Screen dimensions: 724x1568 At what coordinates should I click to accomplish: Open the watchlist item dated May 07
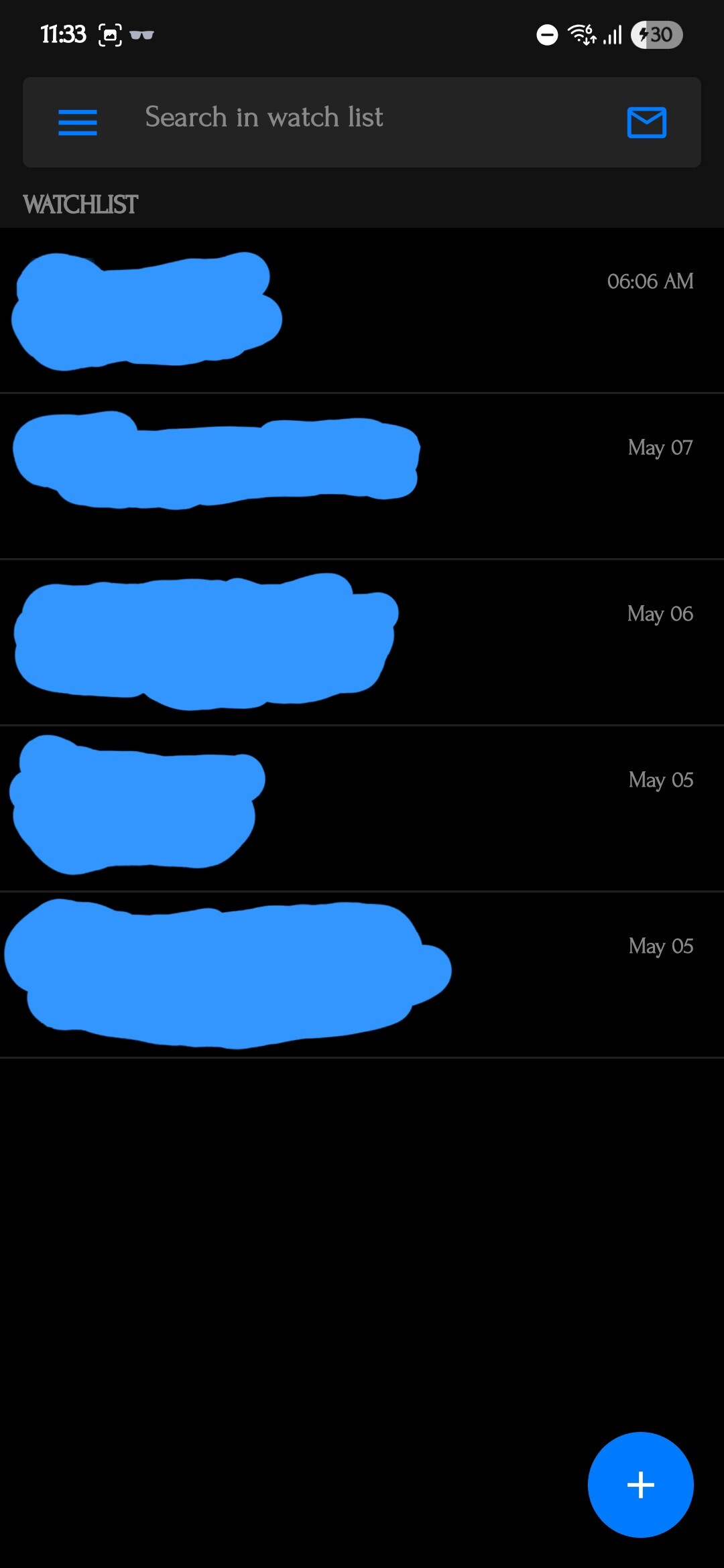[362, 476]
